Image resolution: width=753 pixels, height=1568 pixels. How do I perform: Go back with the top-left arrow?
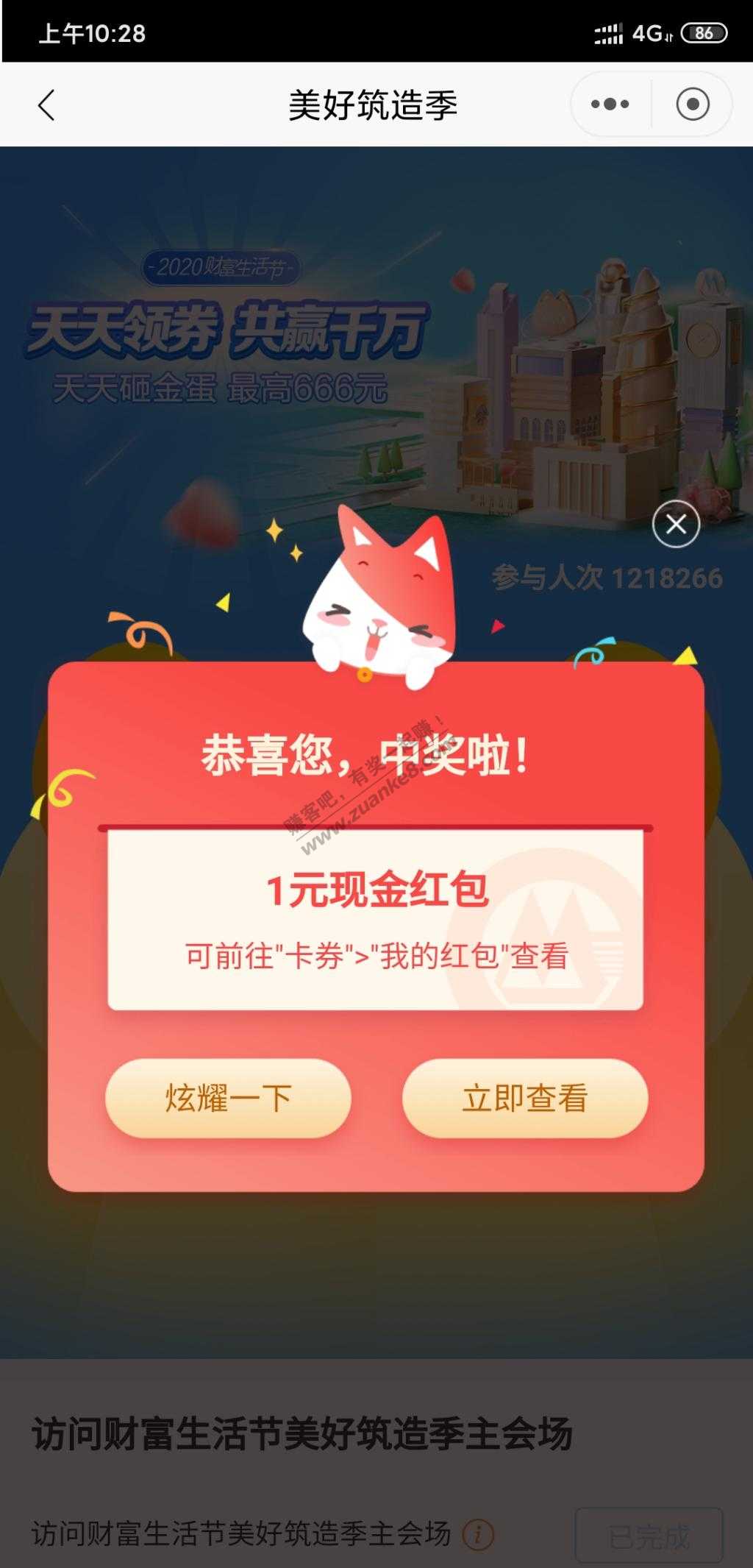tap(46, 105)
